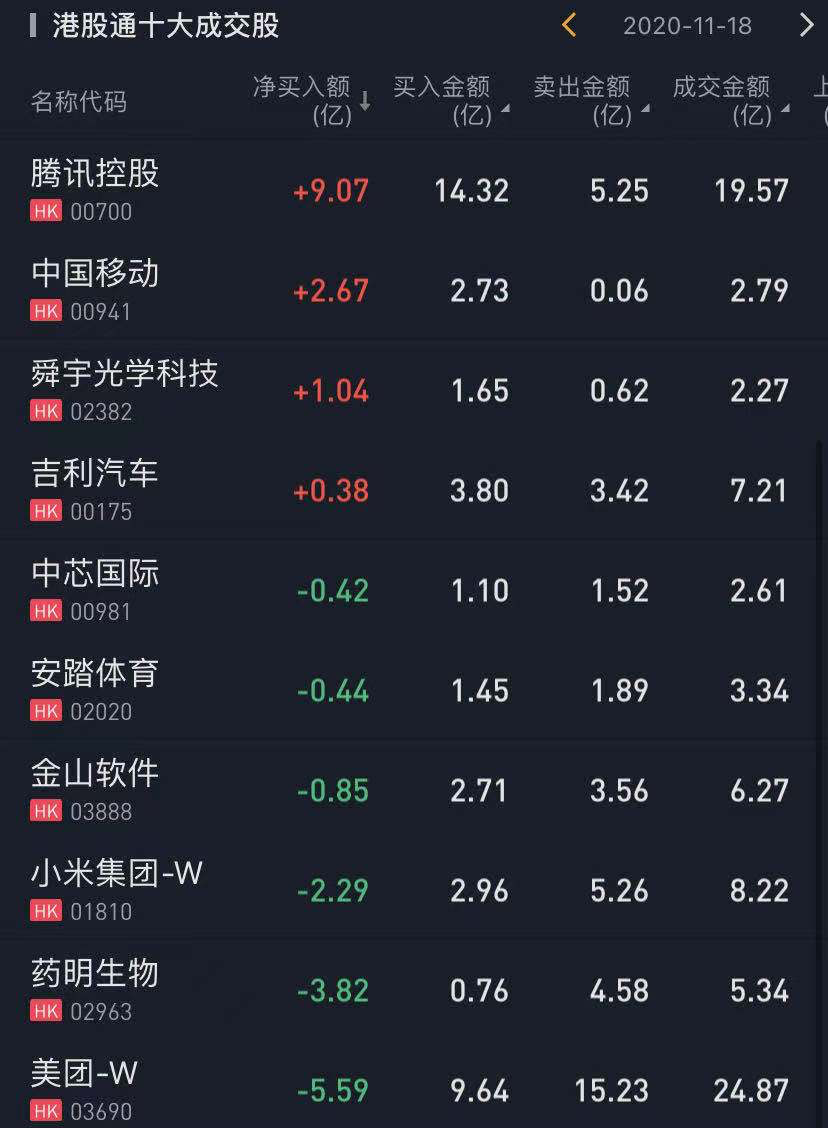Image resolution: width=828 pixels, height=1128 pixels.
Task: Sort by 成交金额 column
Action: pos(730,100)
